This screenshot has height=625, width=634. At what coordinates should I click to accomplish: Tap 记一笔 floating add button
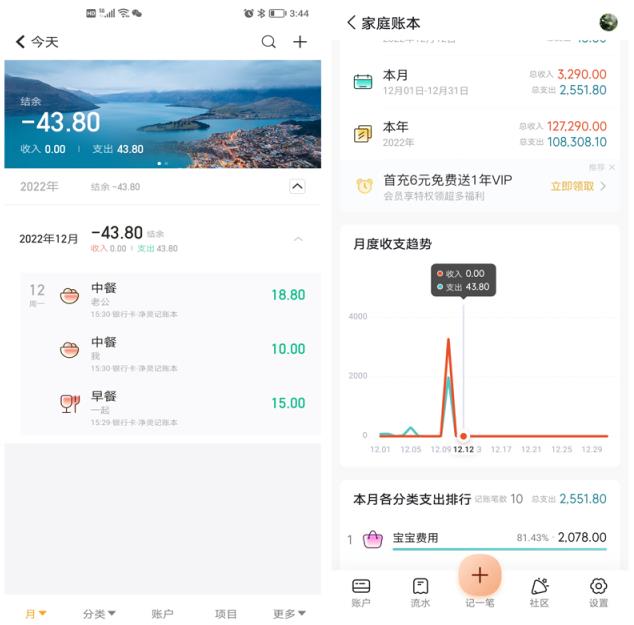480,577
